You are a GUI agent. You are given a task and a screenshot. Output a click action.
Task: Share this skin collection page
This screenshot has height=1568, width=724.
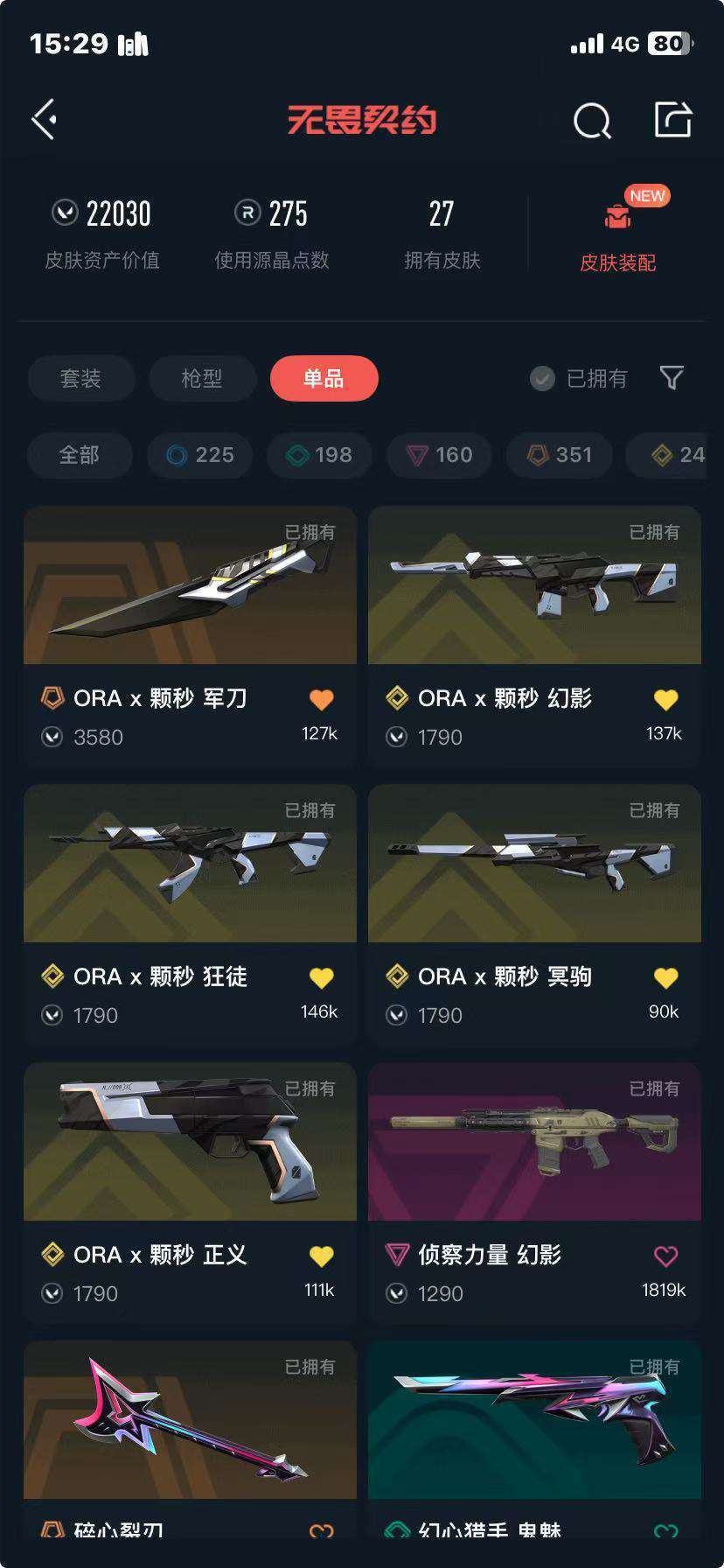673,120
